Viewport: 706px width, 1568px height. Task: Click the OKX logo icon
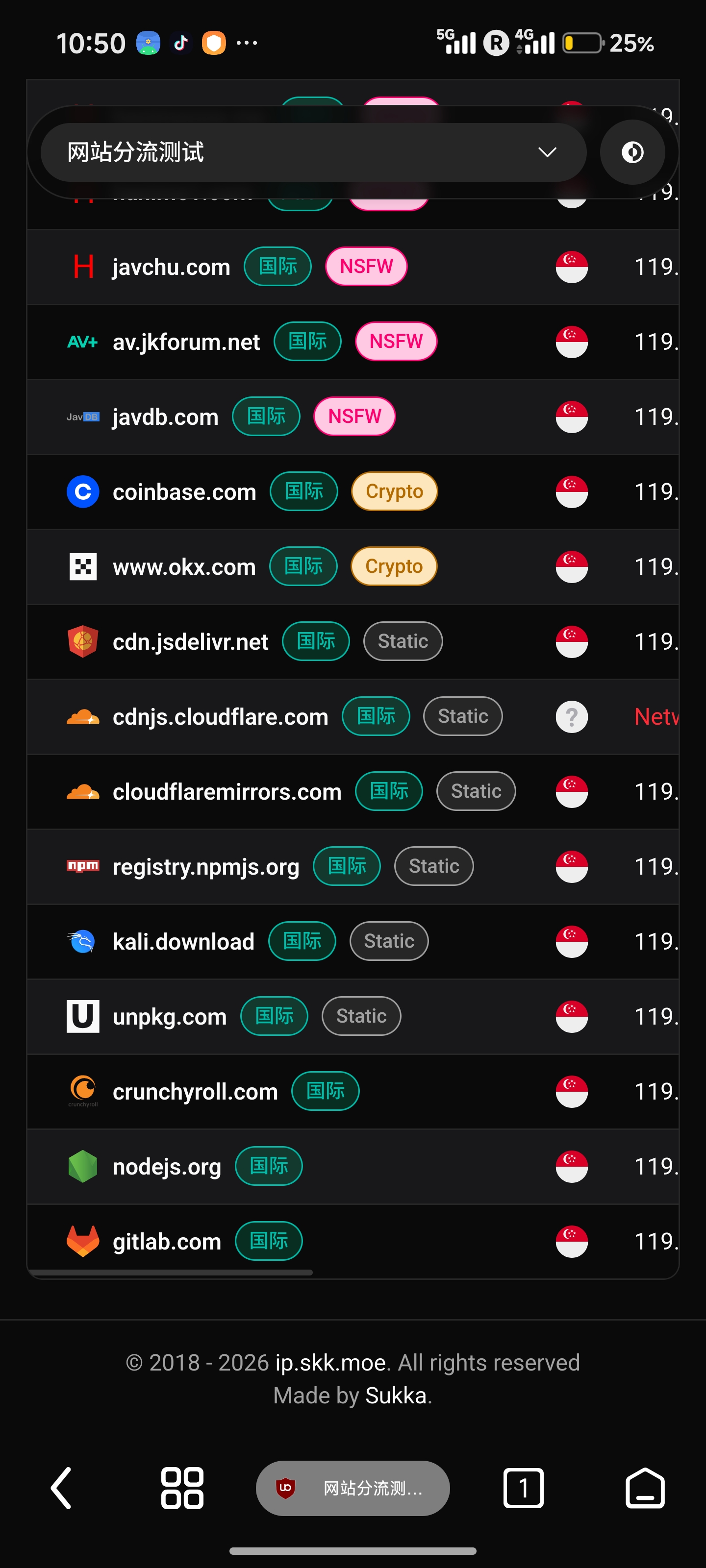click(x=83, y=566)
